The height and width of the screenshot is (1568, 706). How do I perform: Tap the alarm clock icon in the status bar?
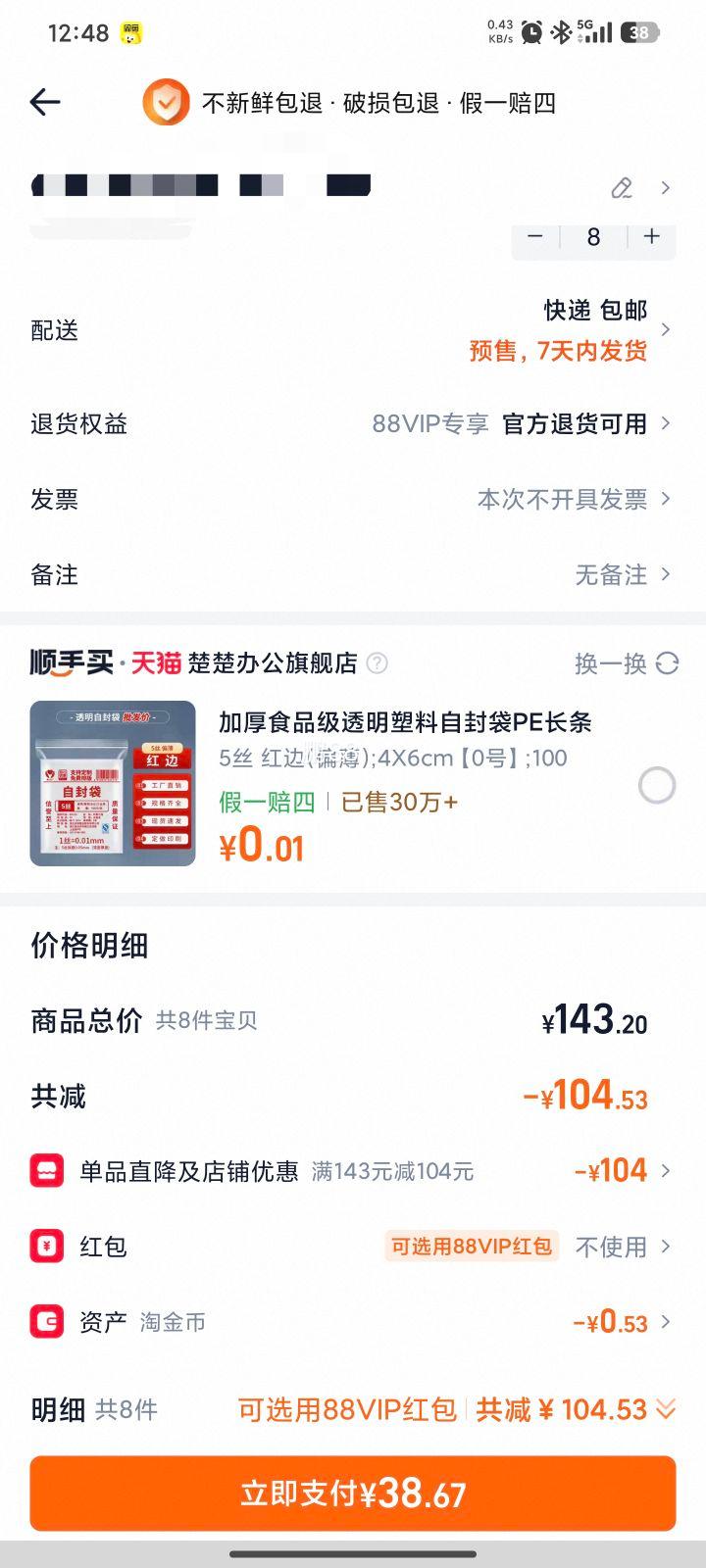point(529,30)
